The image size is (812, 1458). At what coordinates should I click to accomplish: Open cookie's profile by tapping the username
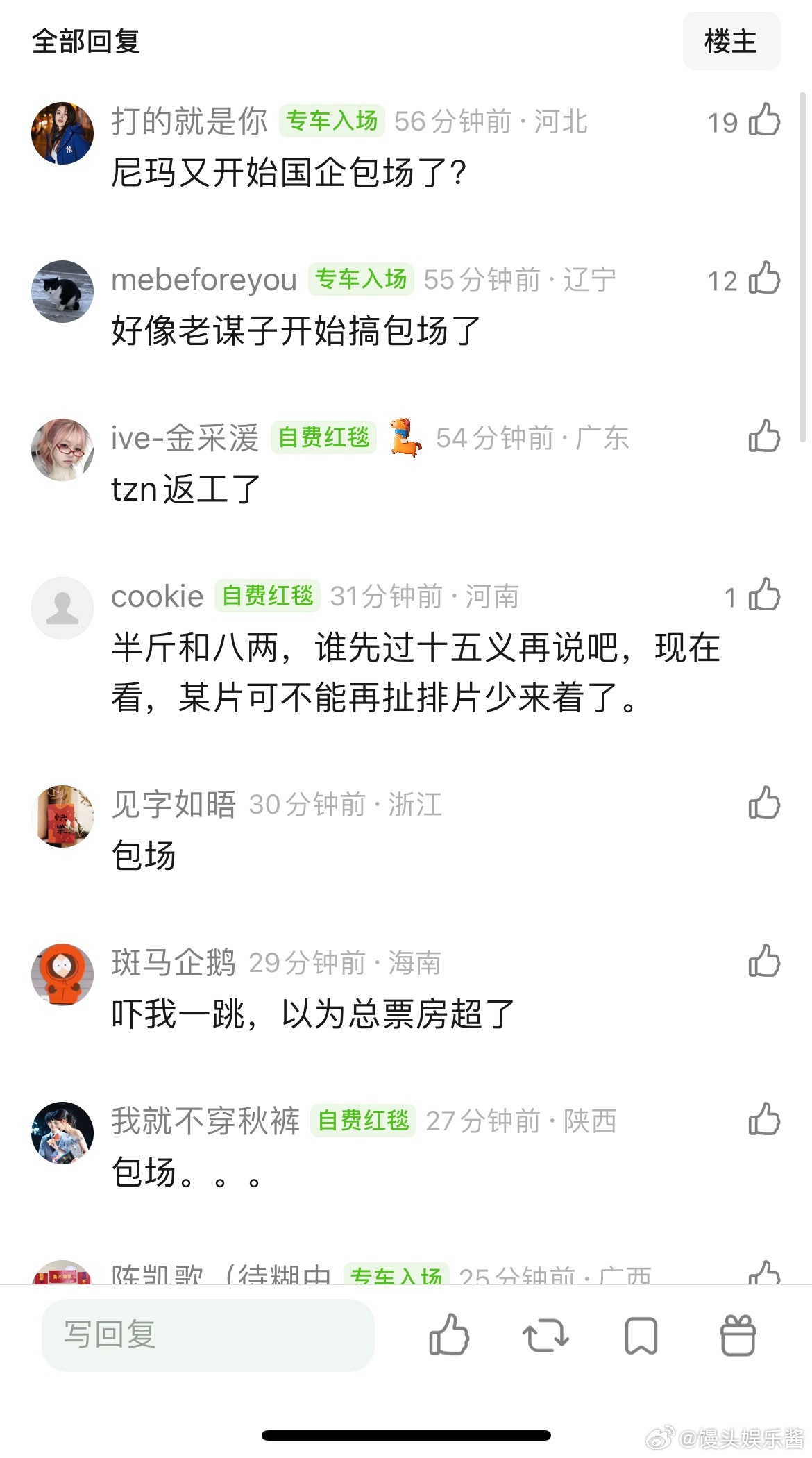(156, 596)
